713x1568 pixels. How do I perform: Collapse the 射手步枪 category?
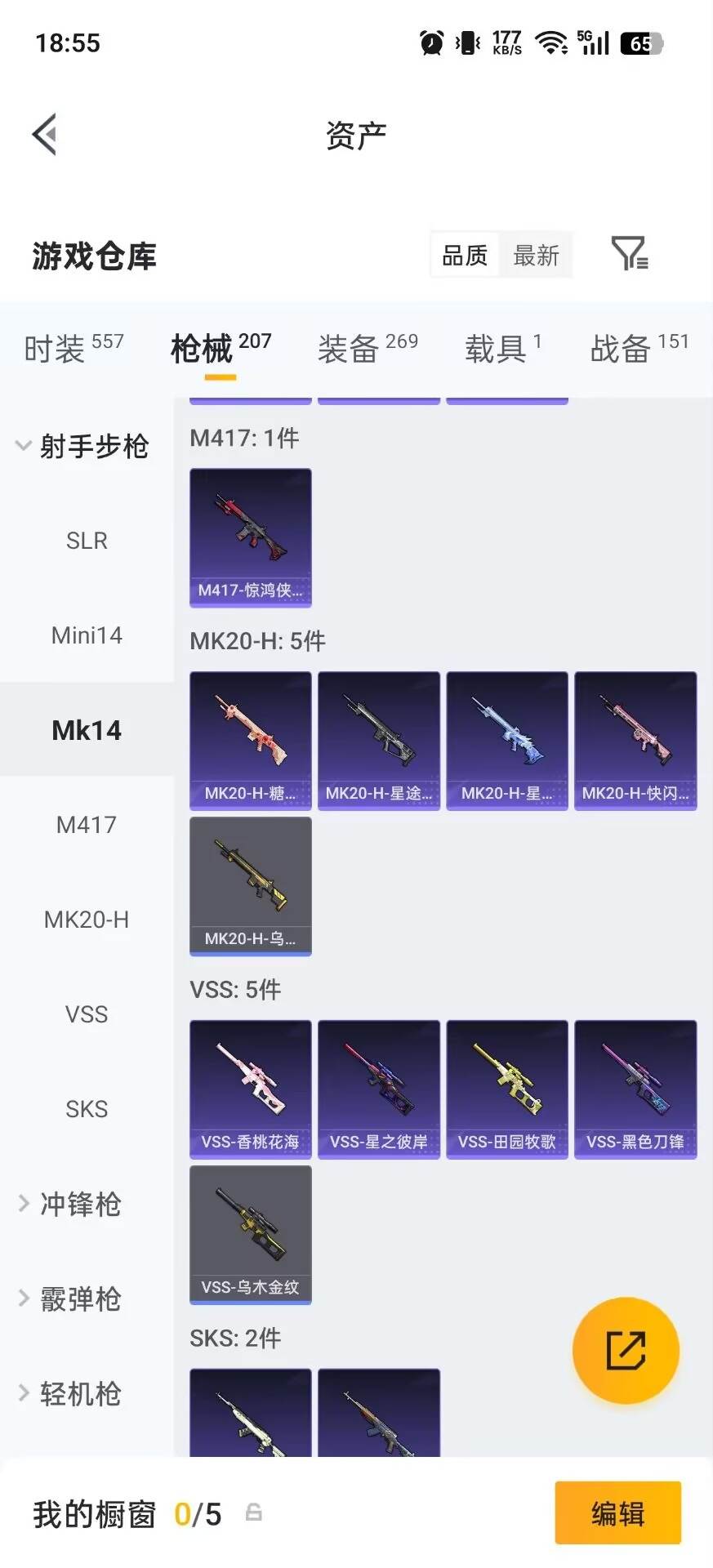pyautogui.click(x=82, y=446)
